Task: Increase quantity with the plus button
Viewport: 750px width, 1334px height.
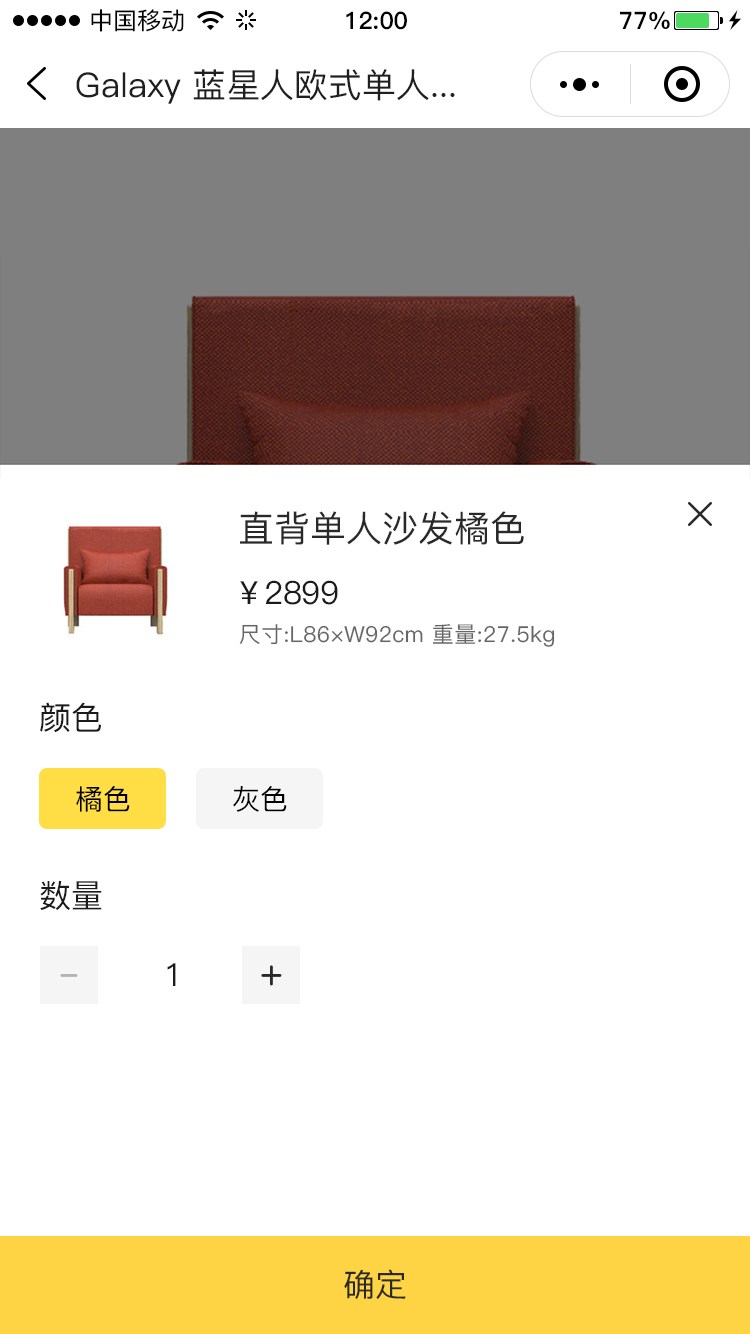Action: click(x=271, y=975)
